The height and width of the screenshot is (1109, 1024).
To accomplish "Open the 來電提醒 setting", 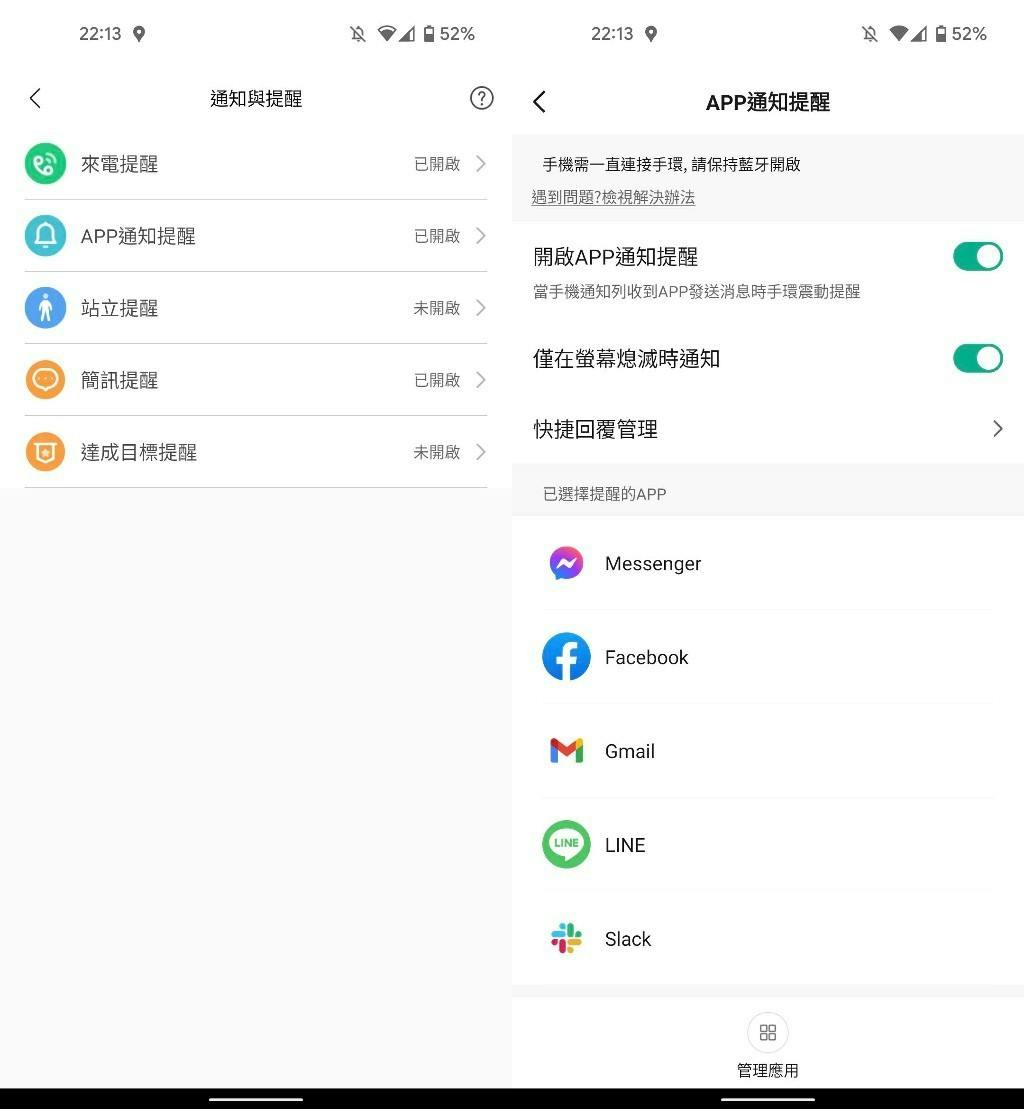I will click(x=255, y=164).
